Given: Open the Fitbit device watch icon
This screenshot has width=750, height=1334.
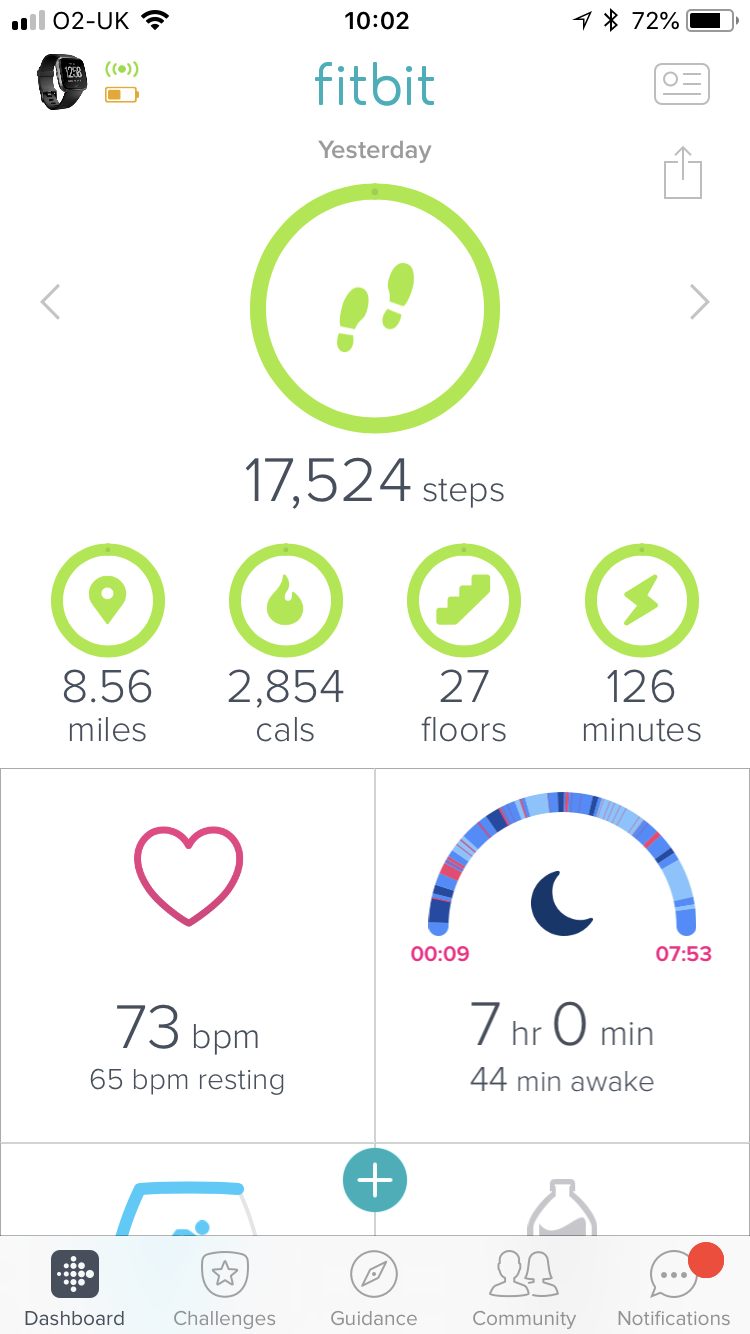Looking at the screenshot, I should click(62, 82).
